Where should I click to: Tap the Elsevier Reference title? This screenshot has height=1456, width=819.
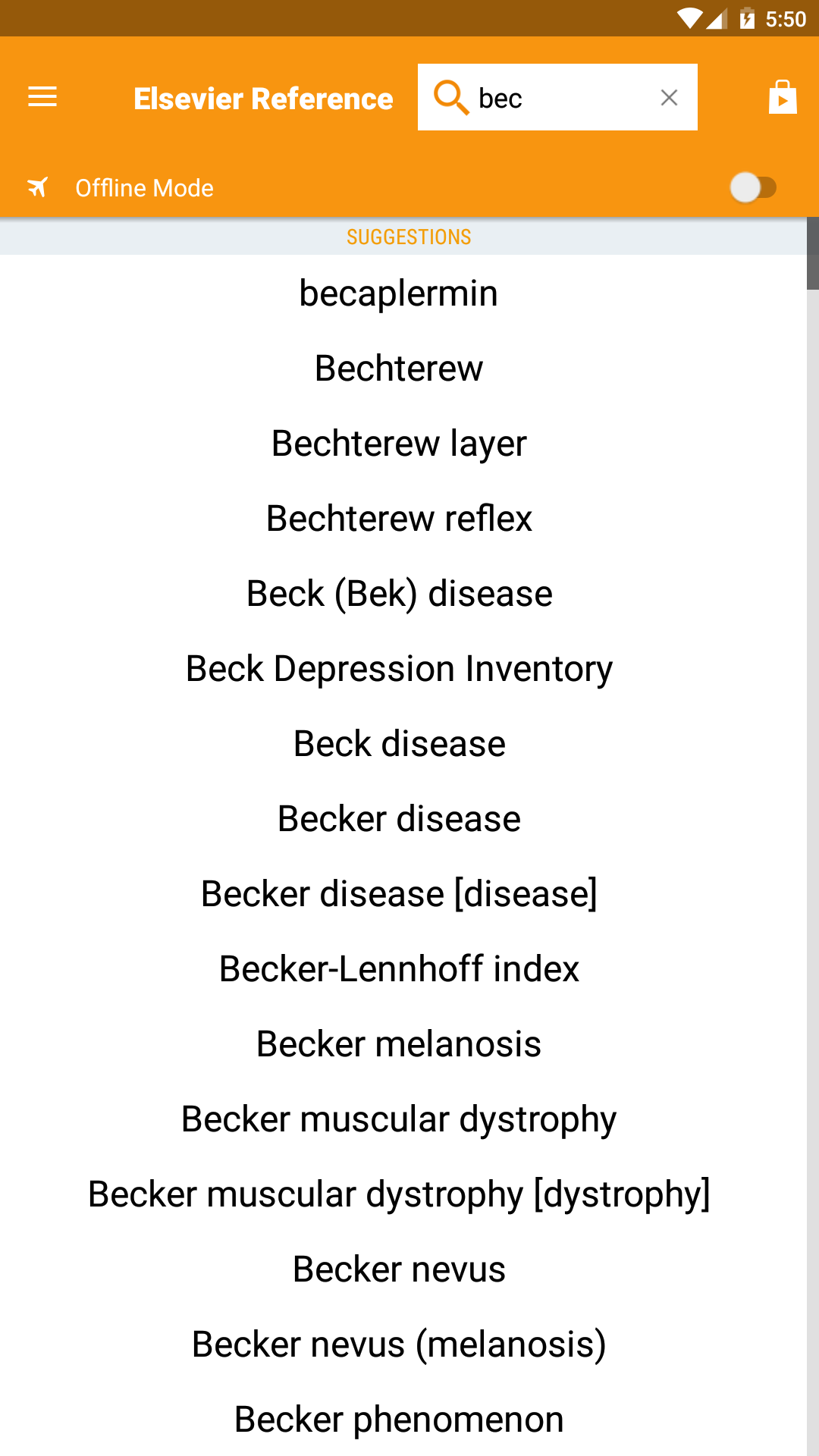tap(263, 98)
